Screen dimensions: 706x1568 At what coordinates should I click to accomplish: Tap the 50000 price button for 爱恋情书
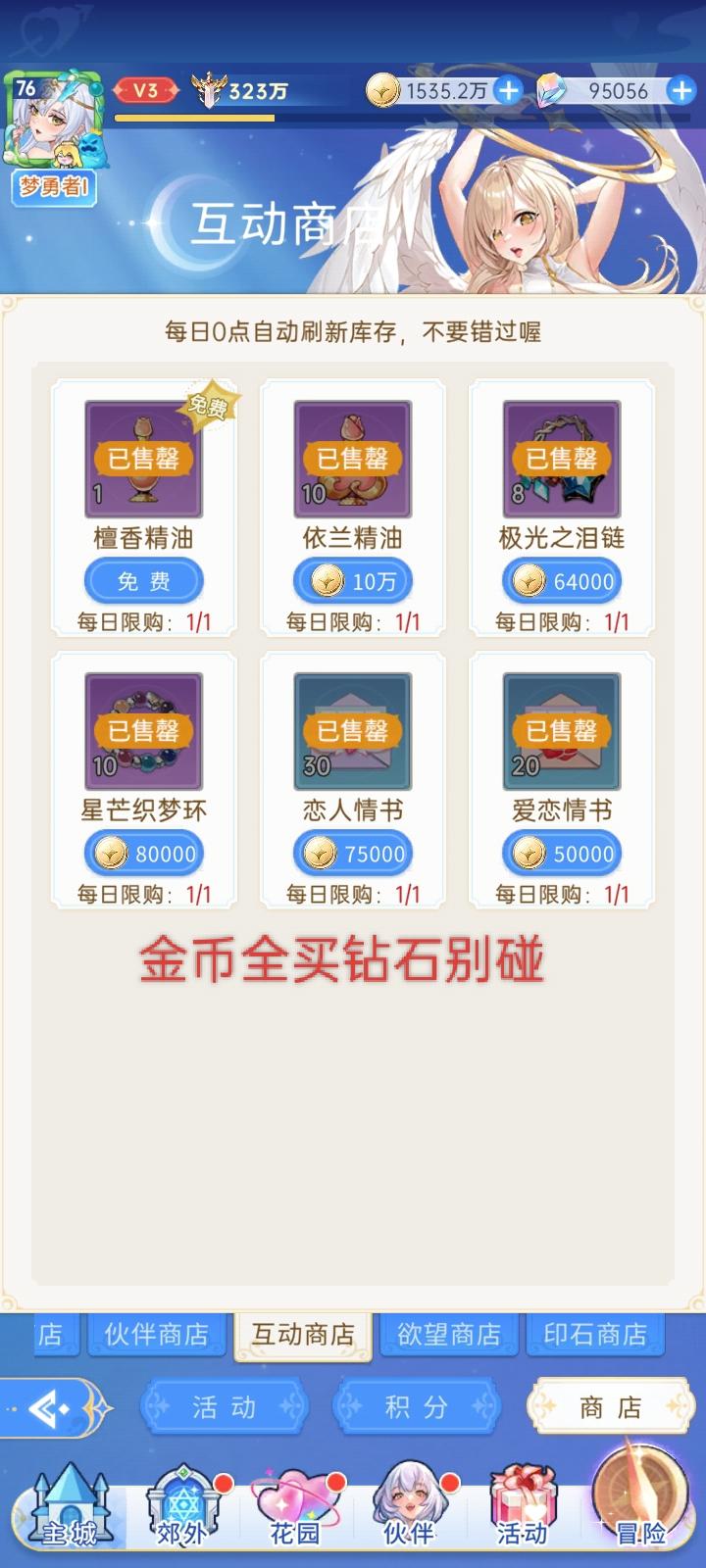[x=562, y=854]
